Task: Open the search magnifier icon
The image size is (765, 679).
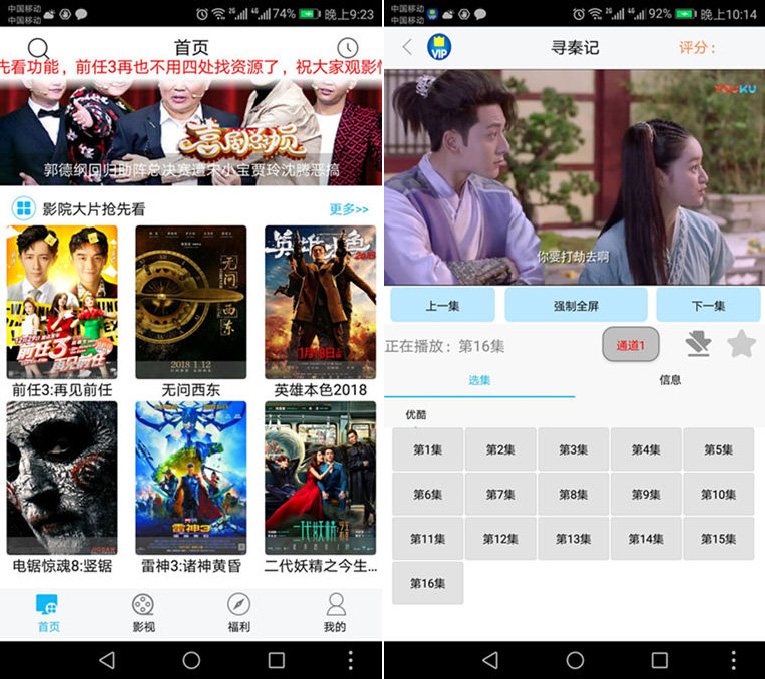Action: click(x=38, y=48)
